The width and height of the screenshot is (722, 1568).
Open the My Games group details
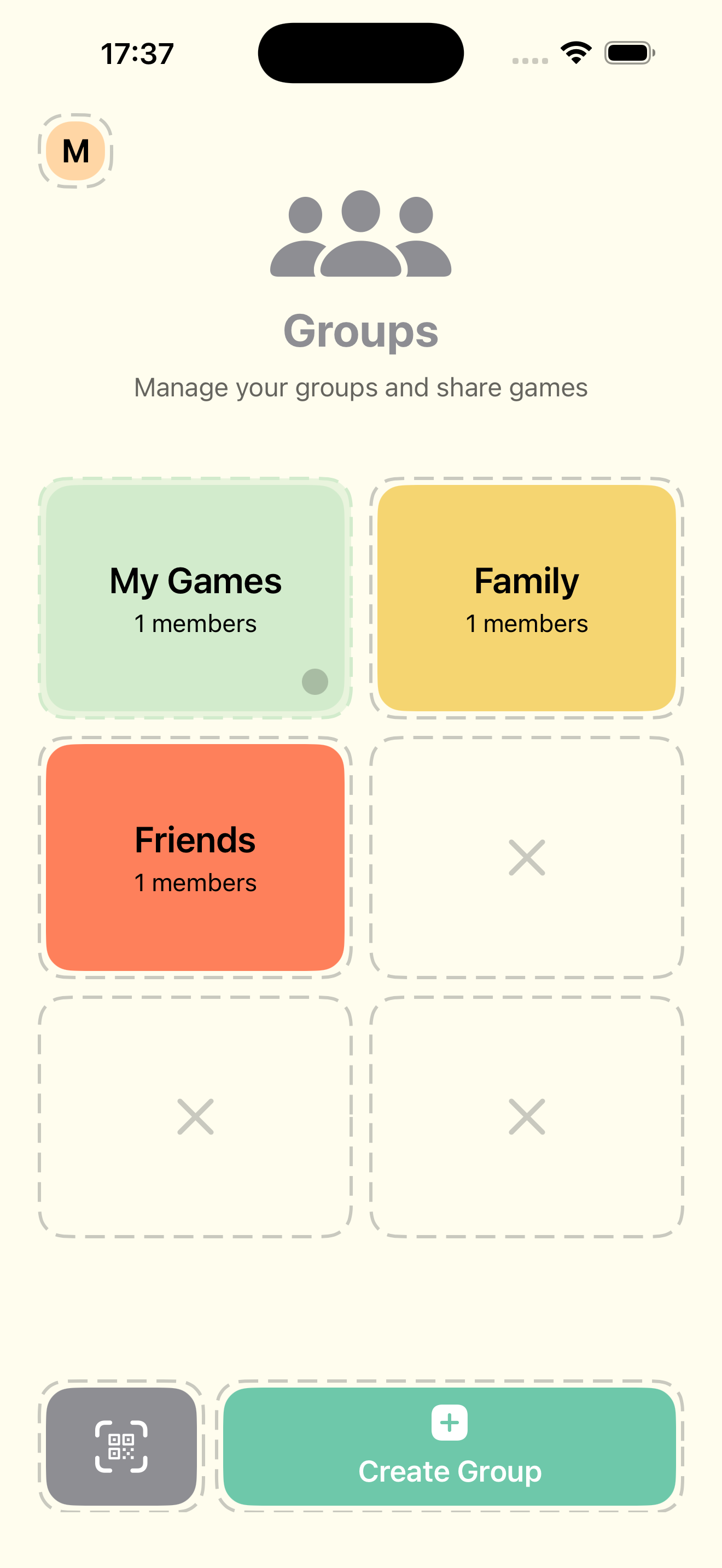click(195, 581)
